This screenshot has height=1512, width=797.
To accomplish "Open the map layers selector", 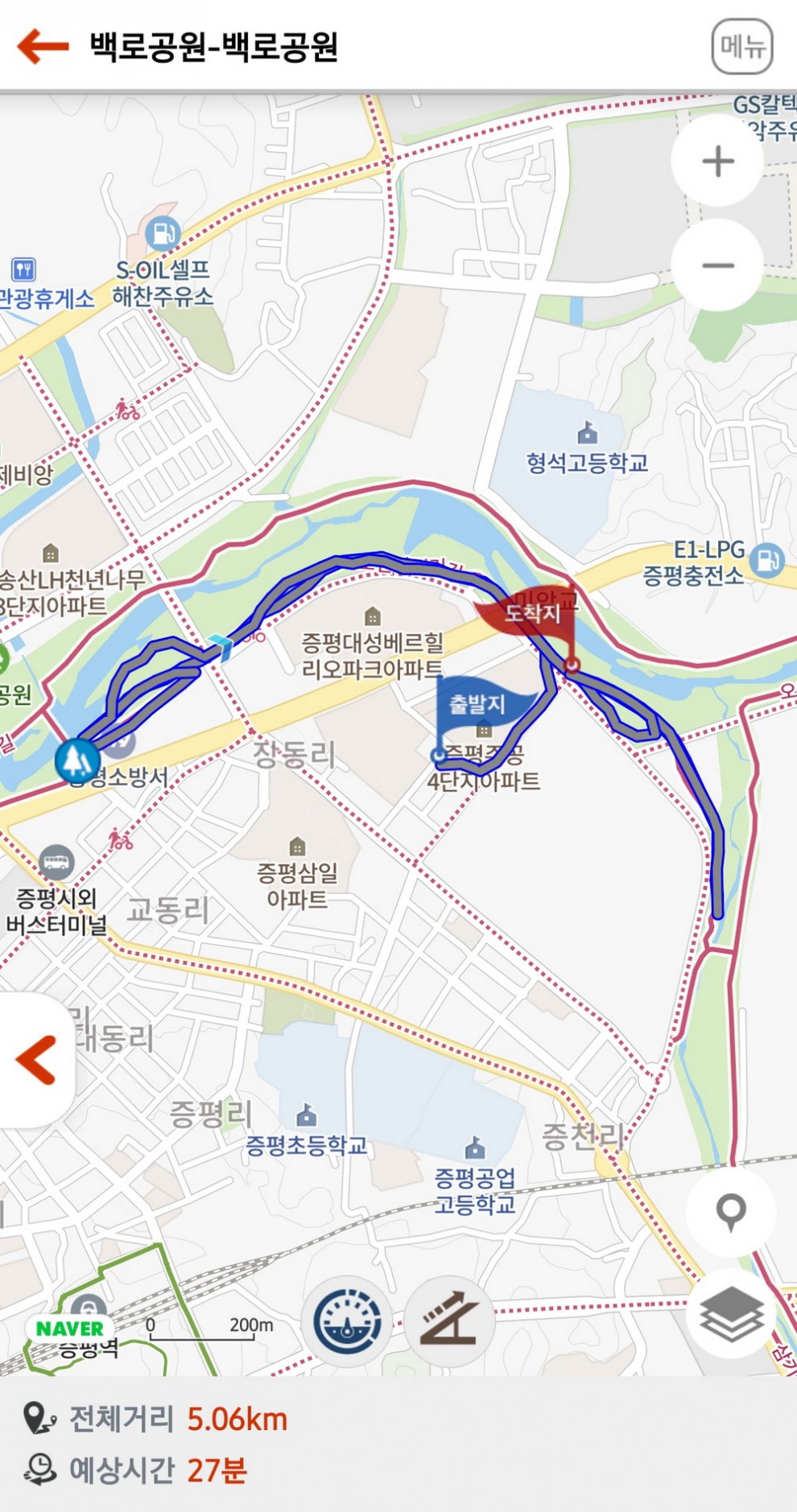I will click(x=730, y=1314).
